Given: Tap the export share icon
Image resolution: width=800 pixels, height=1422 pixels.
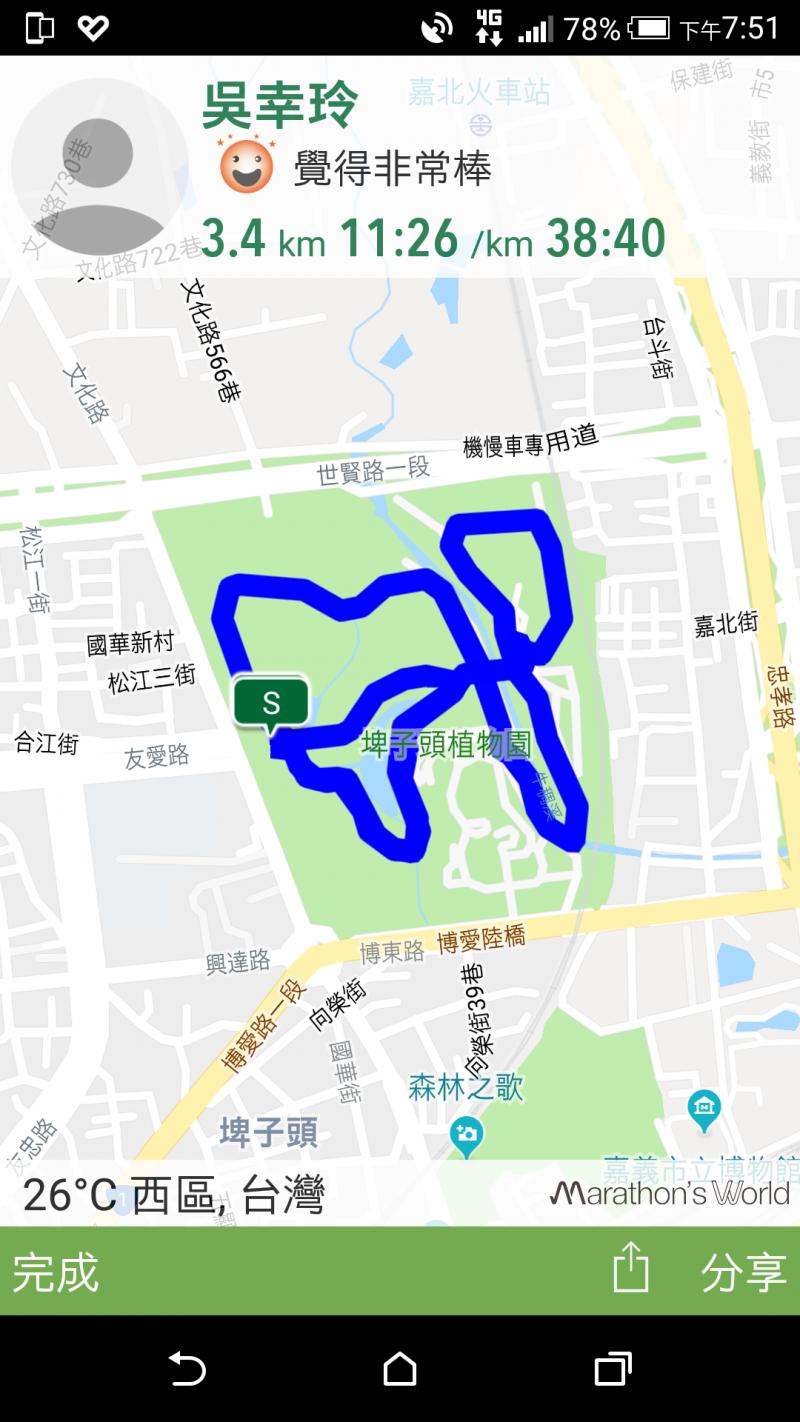Looking at the screenshot, I should (631, 1268).
